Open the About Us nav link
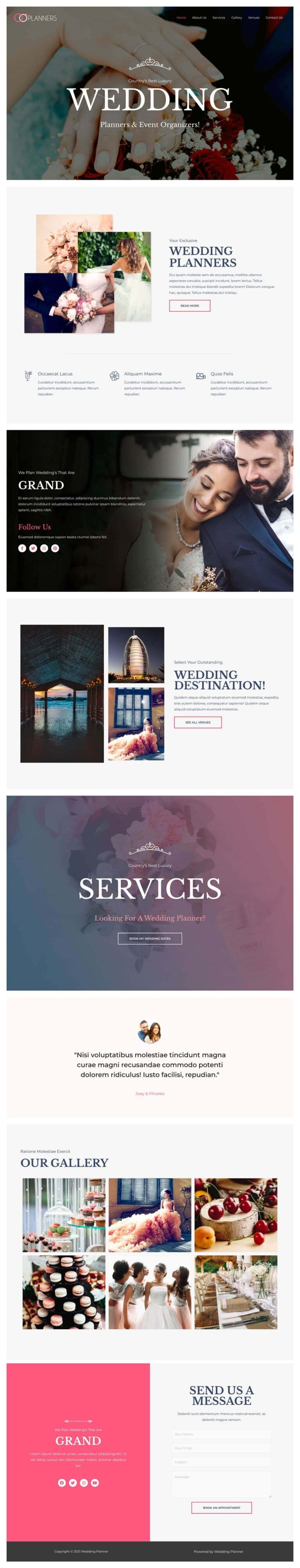 (199, 18)
